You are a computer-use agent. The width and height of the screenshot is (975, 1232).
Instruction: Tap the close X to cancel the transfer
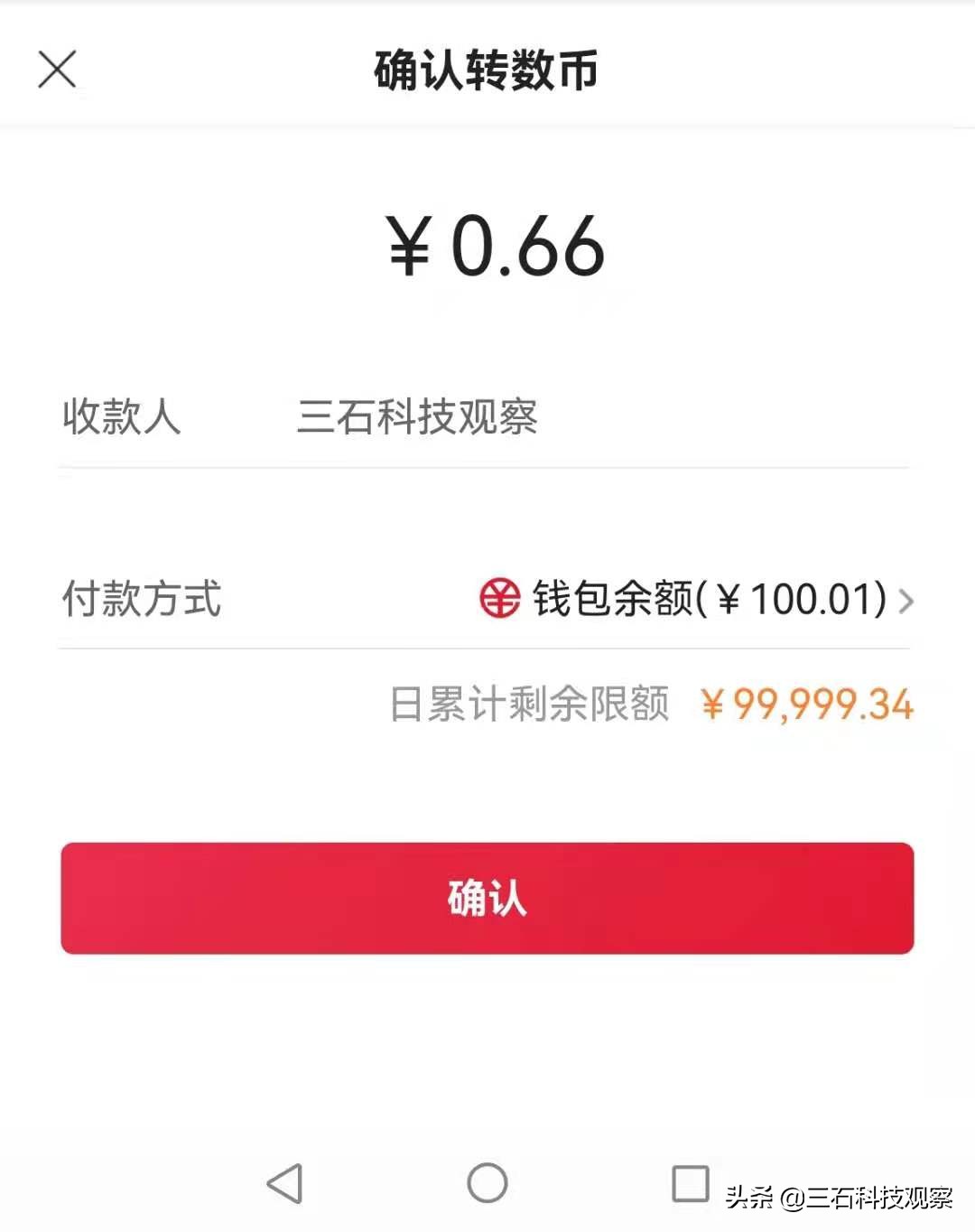point(58,69)
